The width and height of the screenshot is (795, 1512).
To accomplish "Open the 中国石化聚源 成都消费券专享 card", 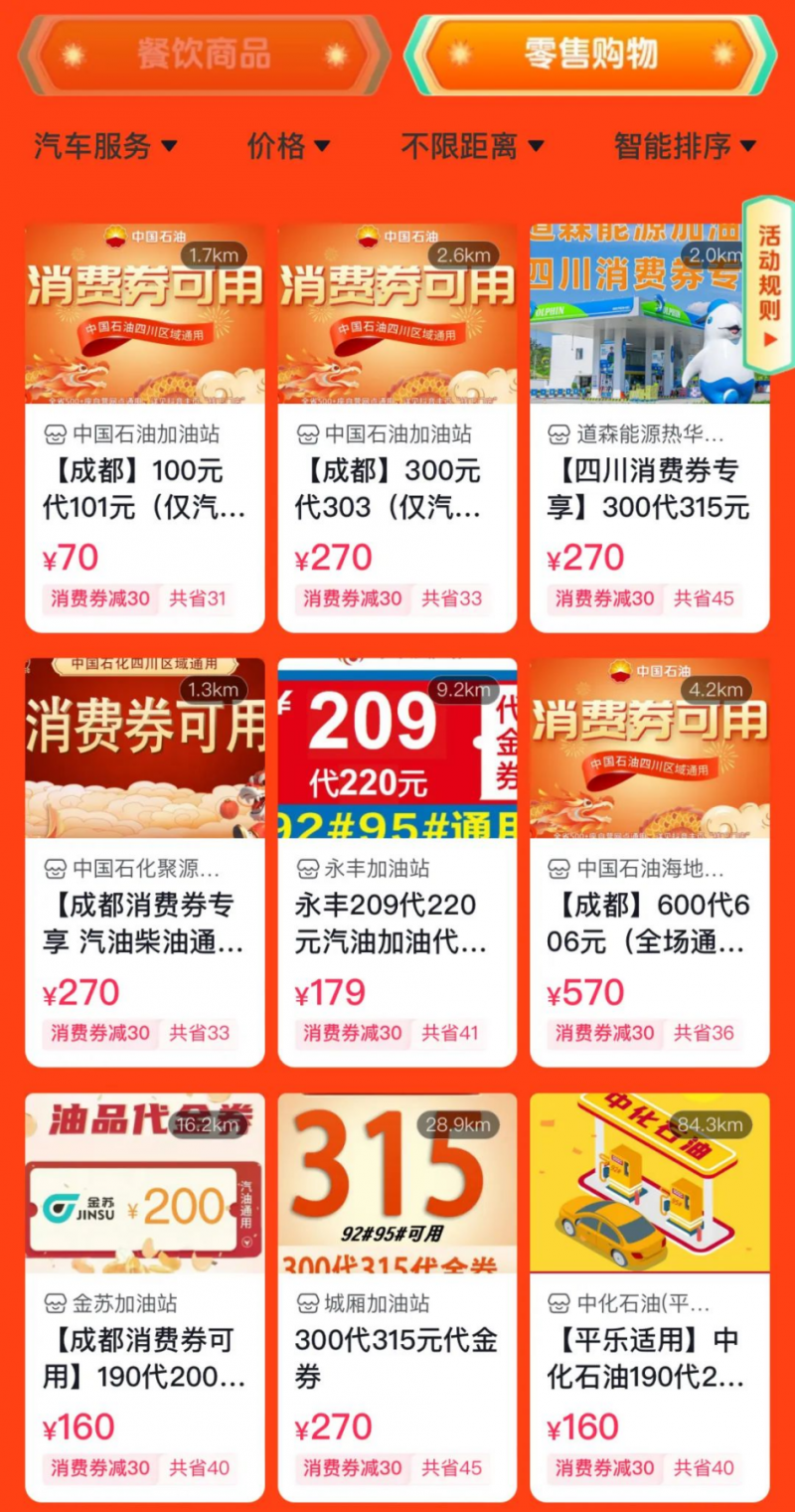I will pos(144,862).
